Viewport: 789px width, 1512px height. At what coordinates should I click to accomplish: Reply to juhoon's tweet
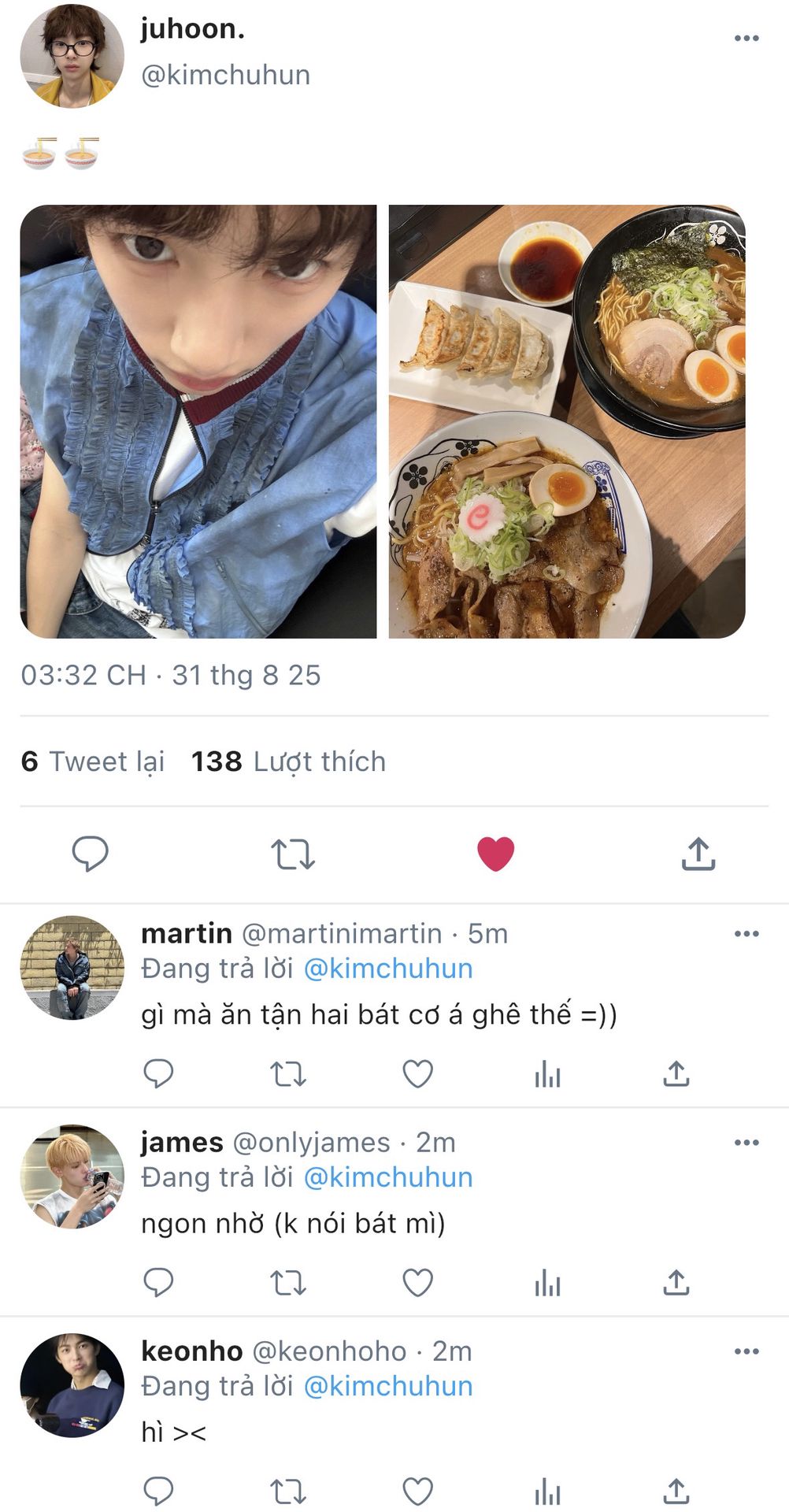(90, 854)
